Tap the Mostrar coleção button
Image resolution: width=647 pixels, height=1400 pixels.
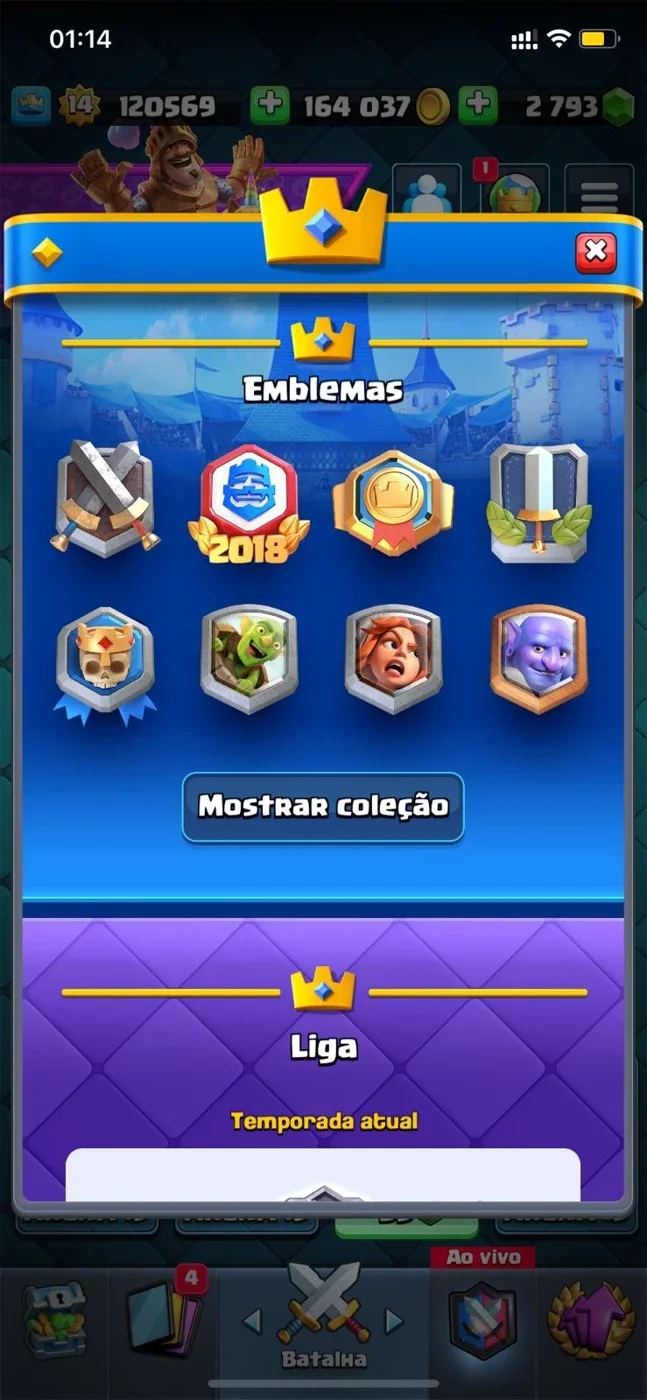(323, 806)
